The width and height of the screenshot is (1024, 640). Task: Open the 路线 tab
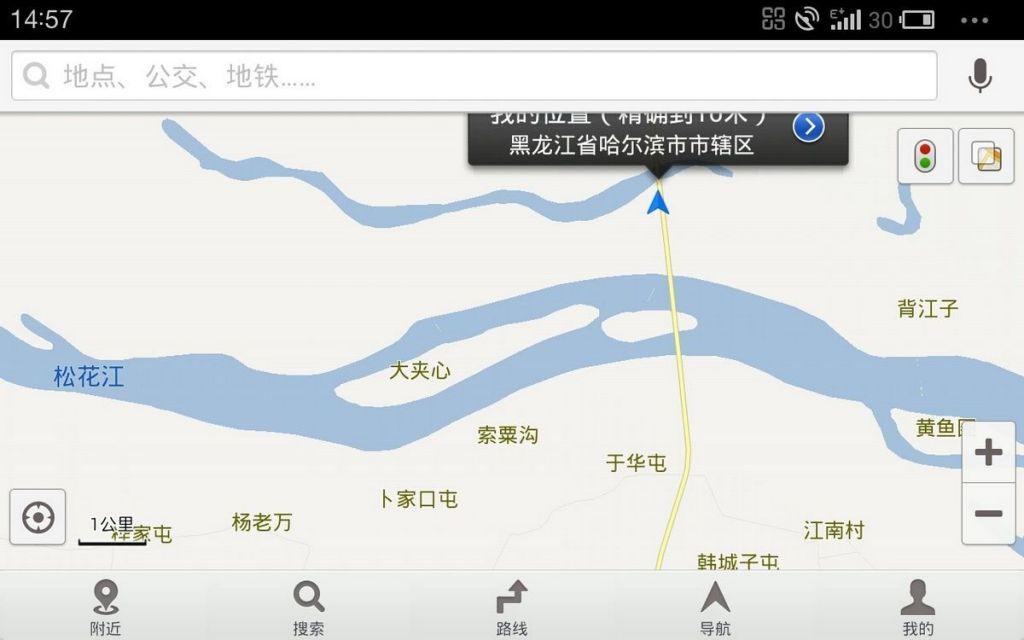pyautogui.click(x=512, y=607)
